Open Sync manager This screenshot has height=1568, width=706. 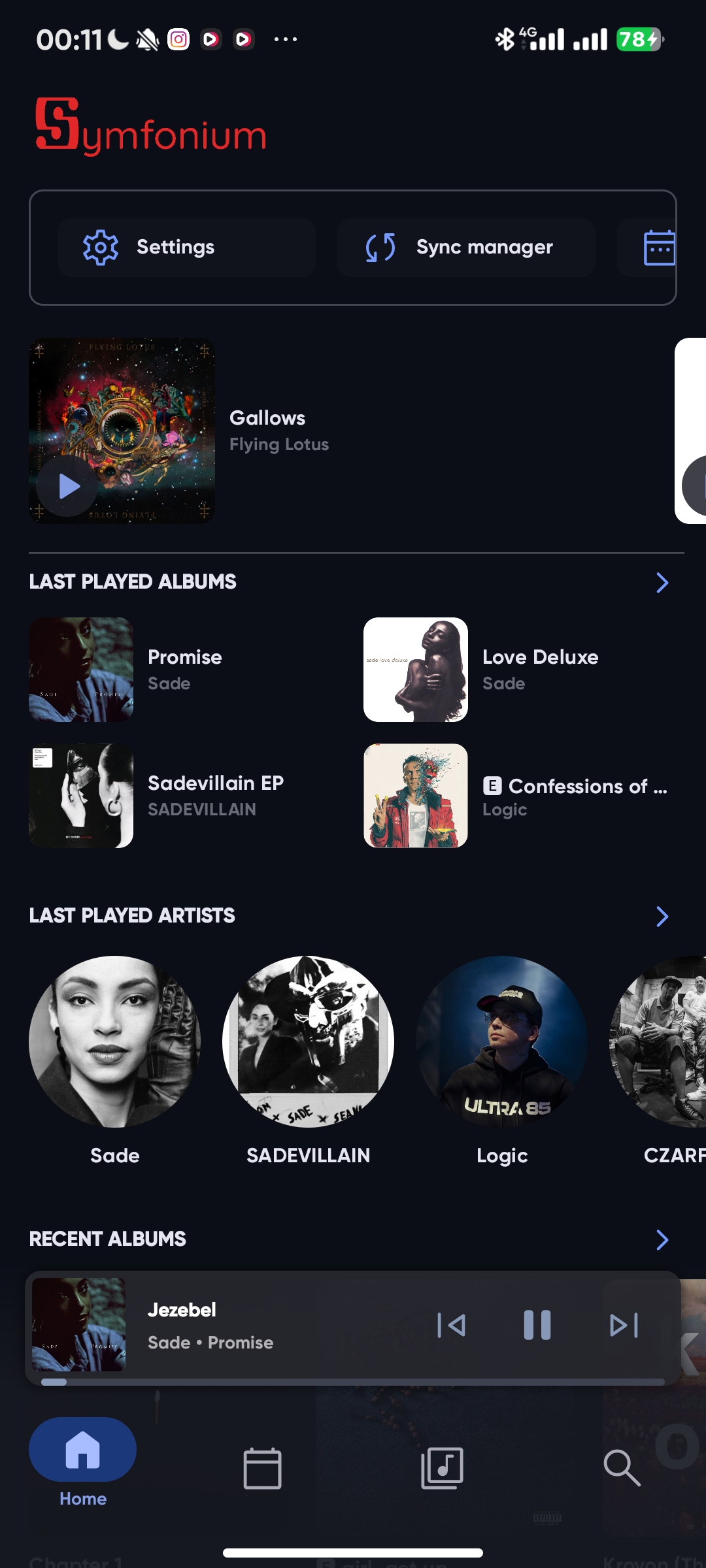pyautogui.click(x=465, y=248)
